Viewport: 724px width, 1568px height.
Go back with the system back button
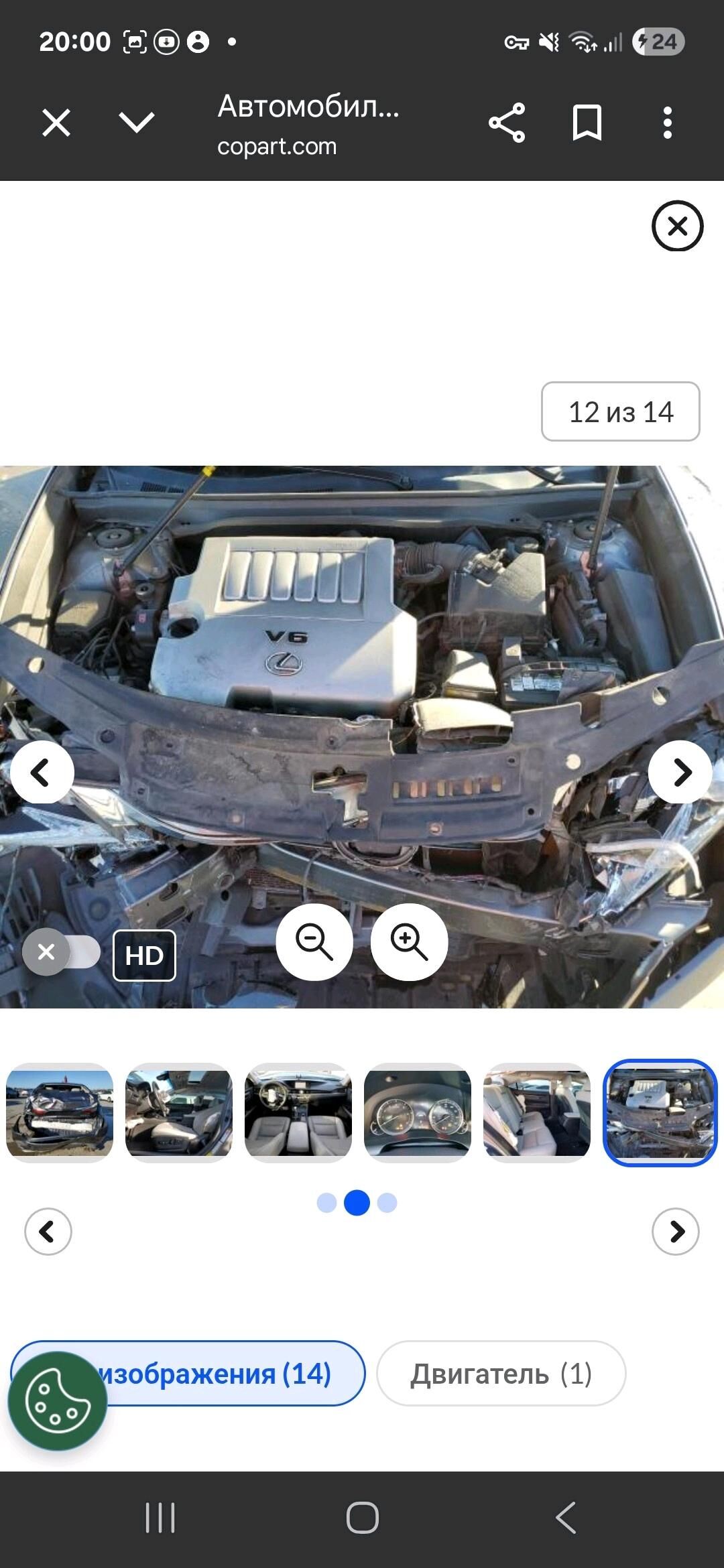[x=565, y=1517]
